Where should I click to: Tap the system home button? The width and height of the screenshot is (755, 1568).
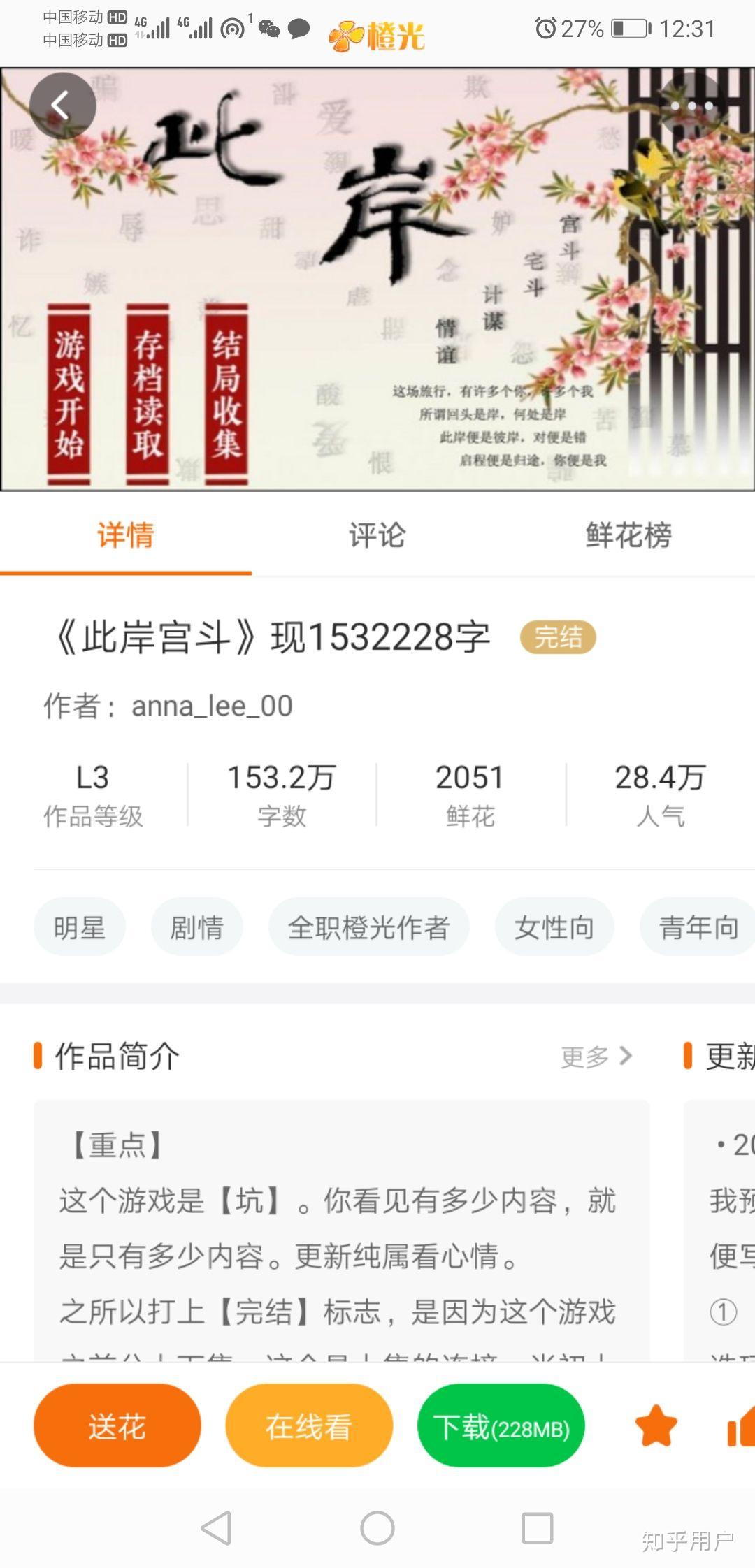pos(377,1528)
